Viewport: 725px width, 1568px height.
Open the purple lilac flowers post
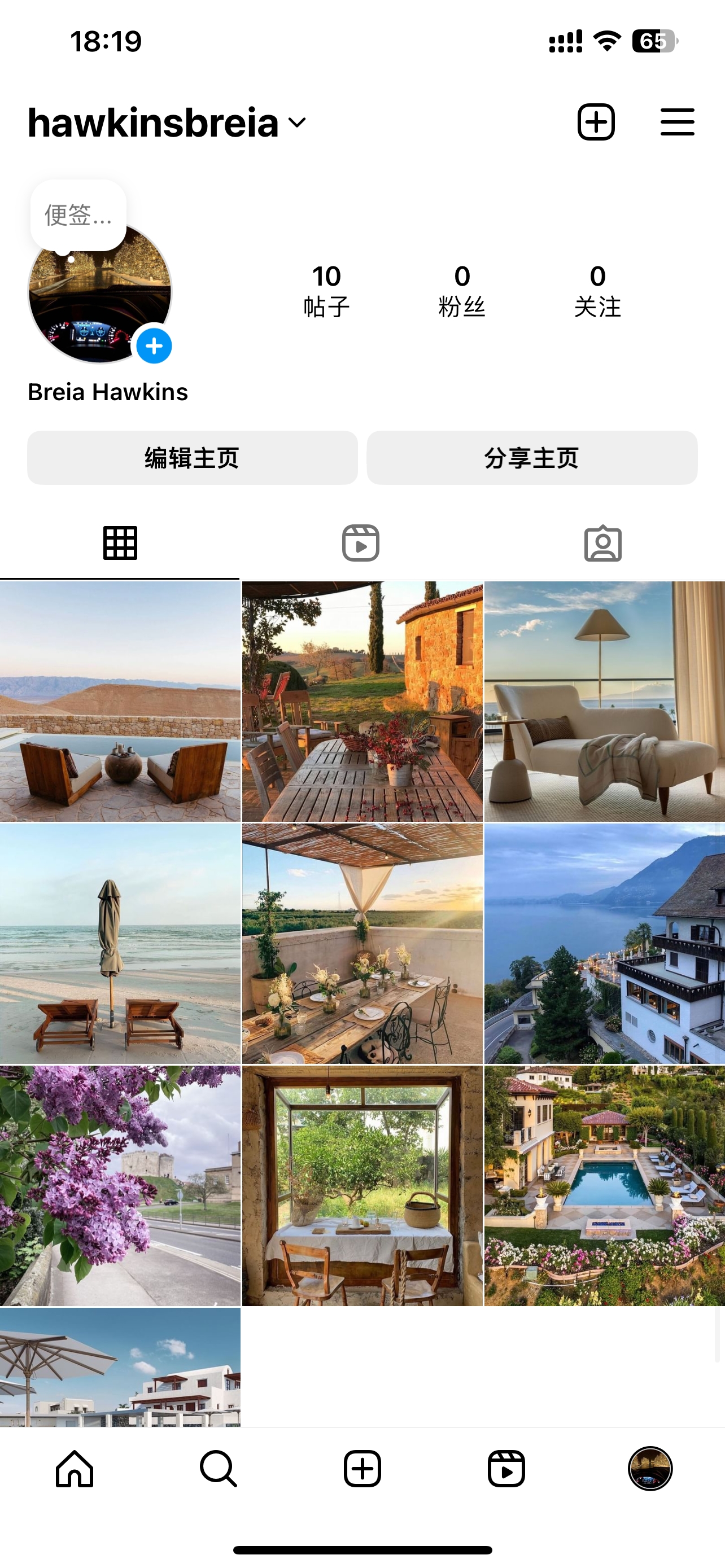point(120,1186)
